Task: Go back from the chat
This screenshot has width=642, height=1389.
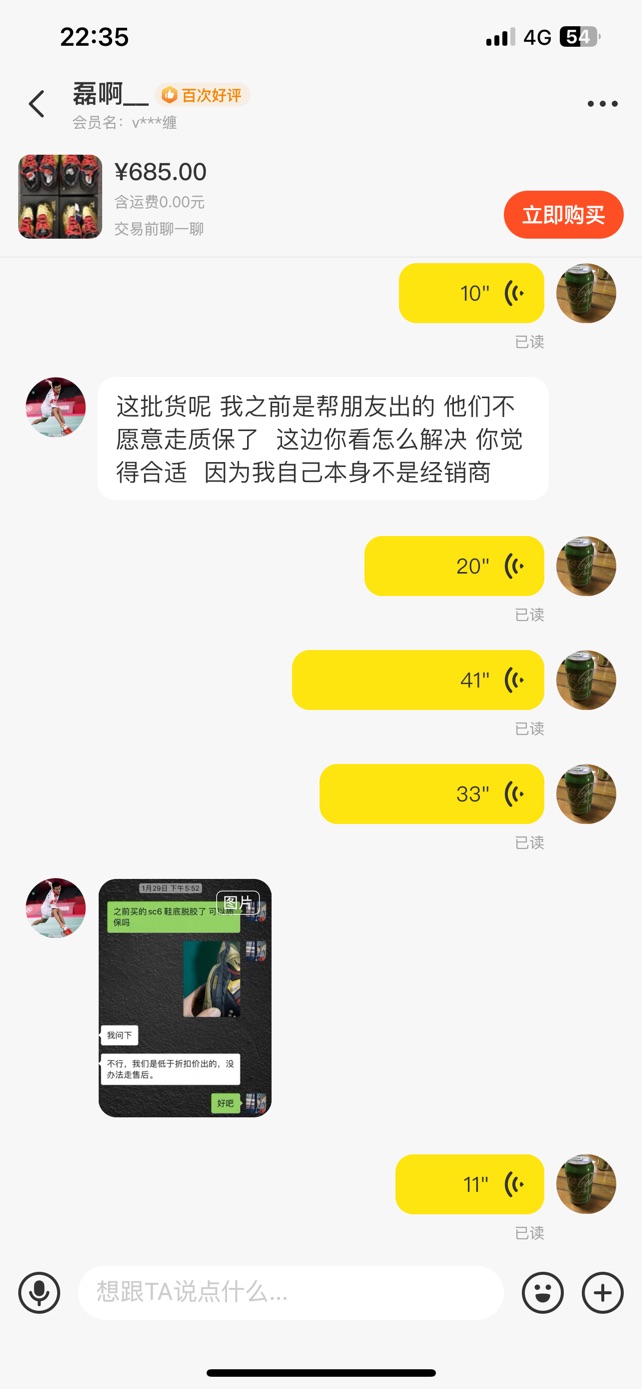Action: click(x=37, y=103)
